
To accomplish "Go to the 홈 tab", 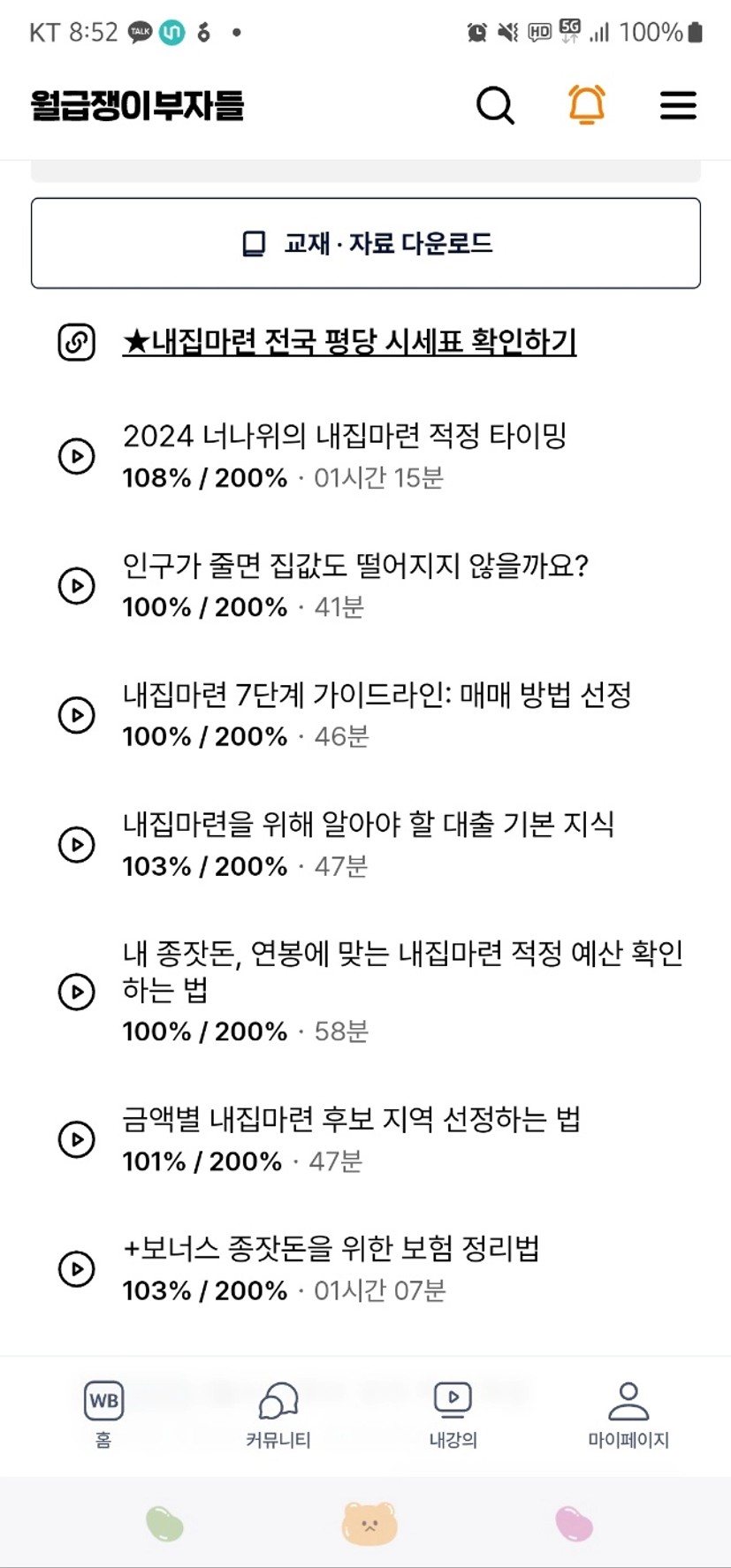I will click(x=103, y=1414).
